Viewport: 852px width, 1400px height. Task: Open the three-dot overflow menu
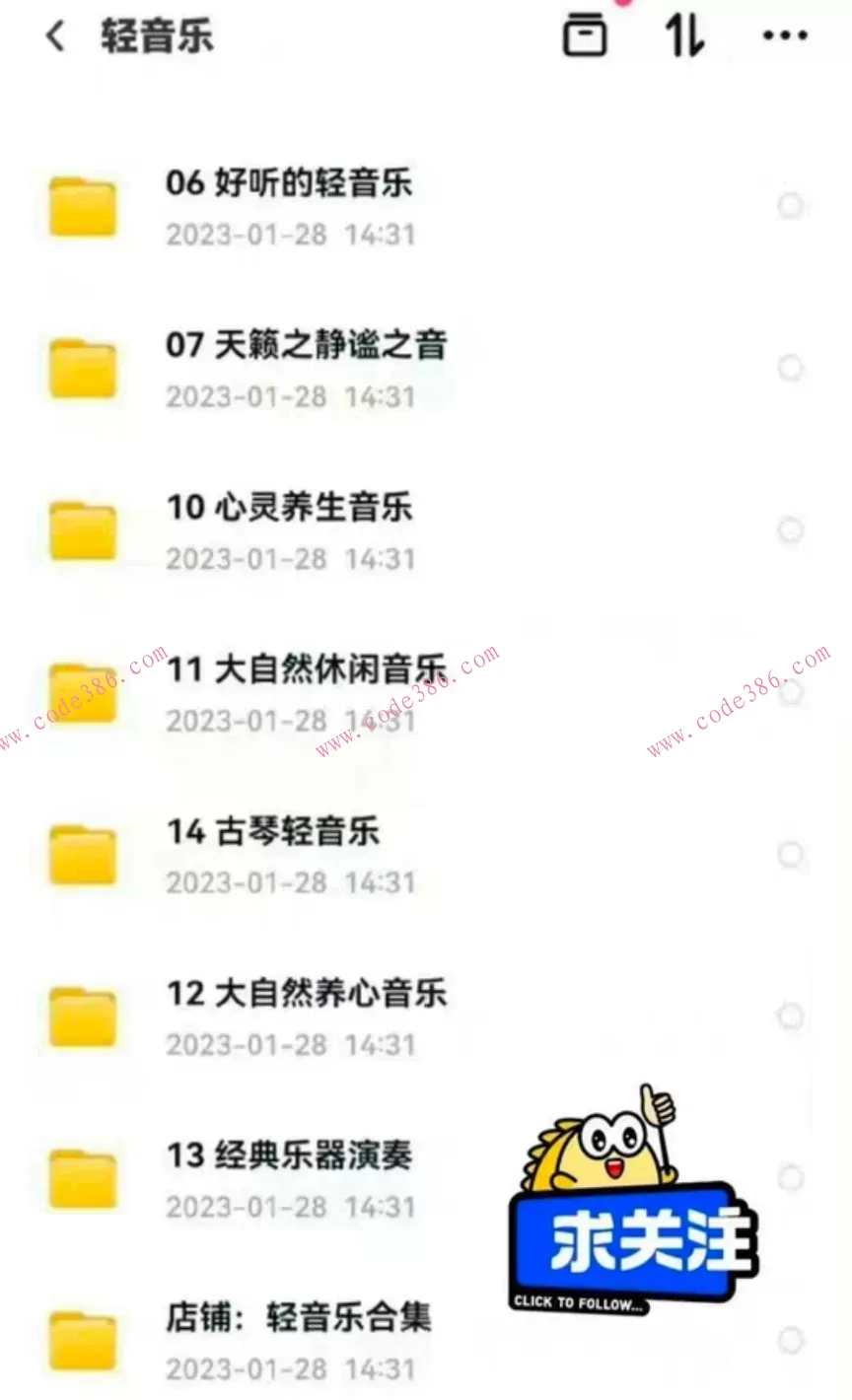(x=785, y=36)
